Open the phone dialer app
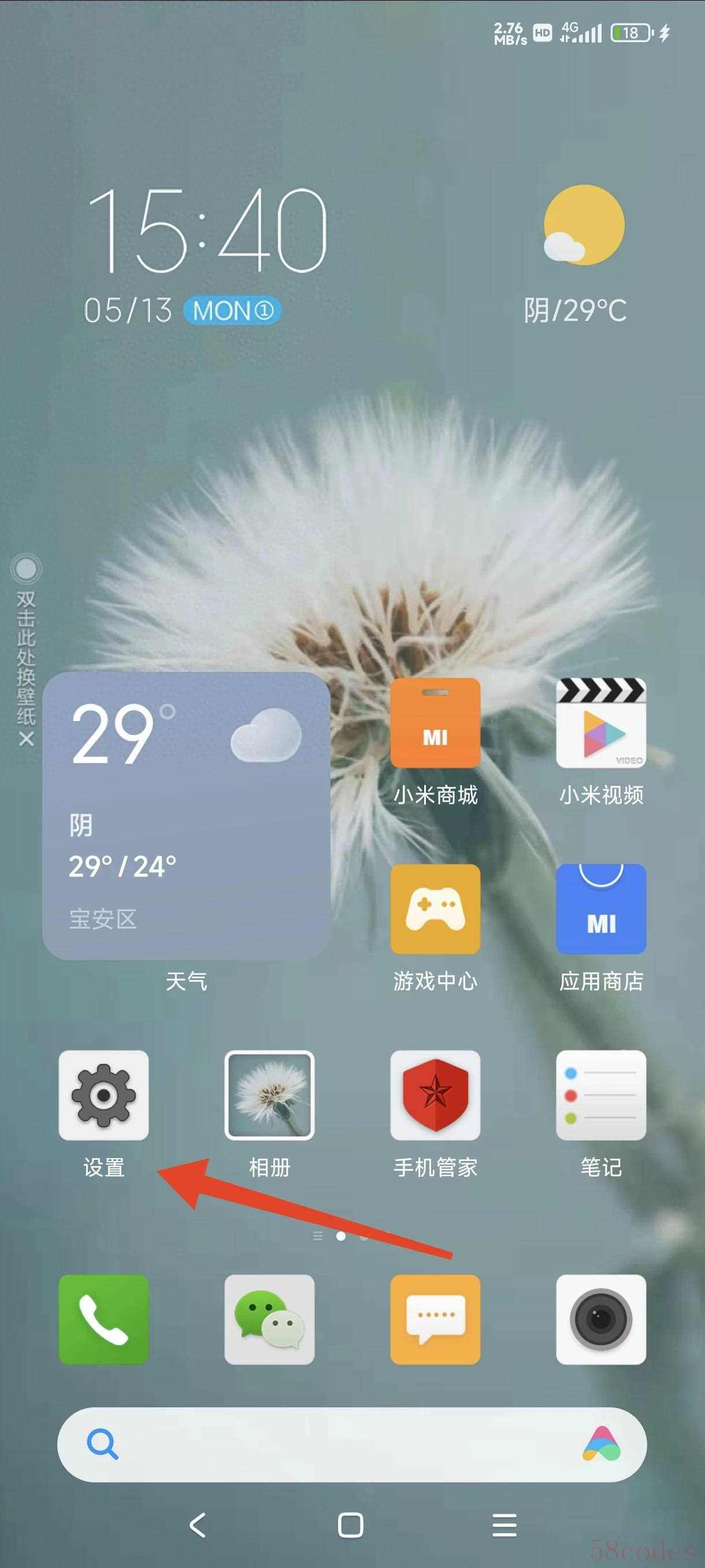The height and width of the screenshot is (1568, 705). [x=103, y=1319]
